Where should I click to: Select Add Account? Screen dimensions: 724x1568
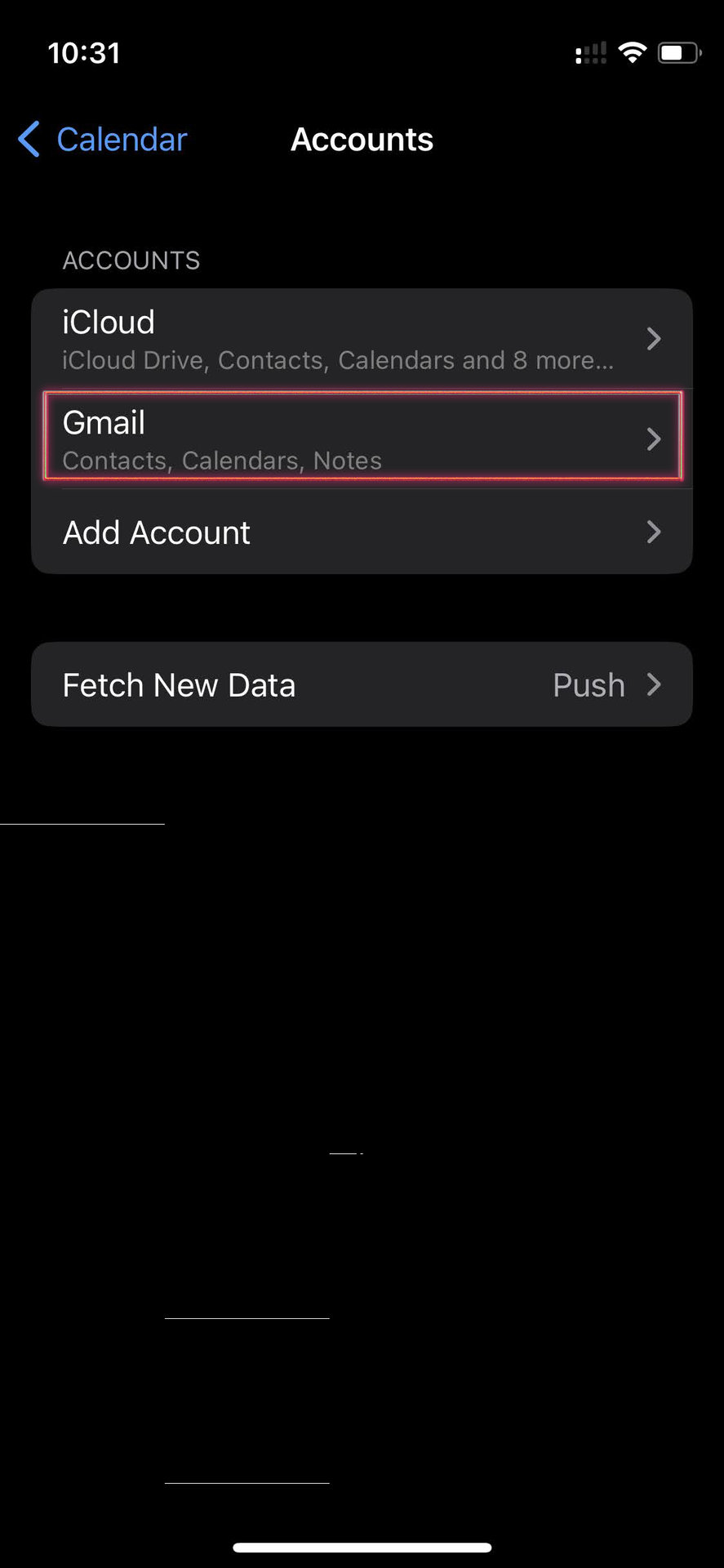tap(362, 532)
